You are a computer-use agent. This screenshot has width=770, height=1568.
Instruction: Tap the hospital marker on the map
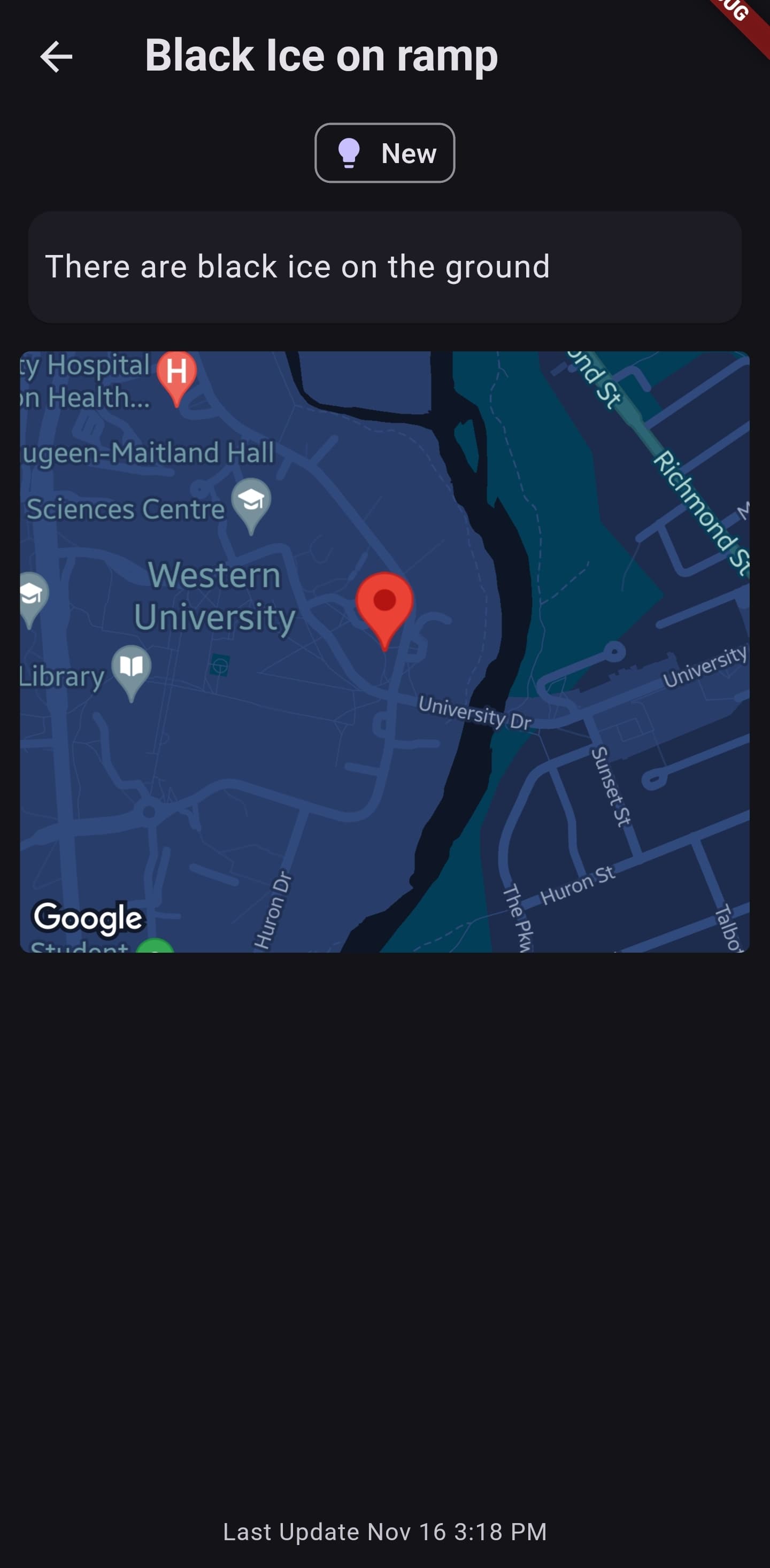click(176, 374)
